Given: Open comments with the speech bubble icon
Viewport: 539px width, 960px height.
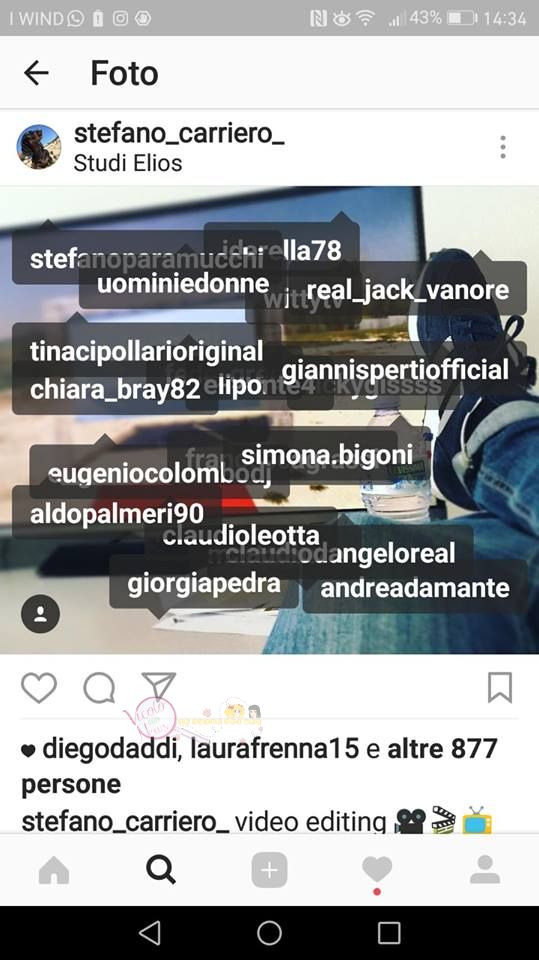Looking at the screenshot, I should coord(99,688).
